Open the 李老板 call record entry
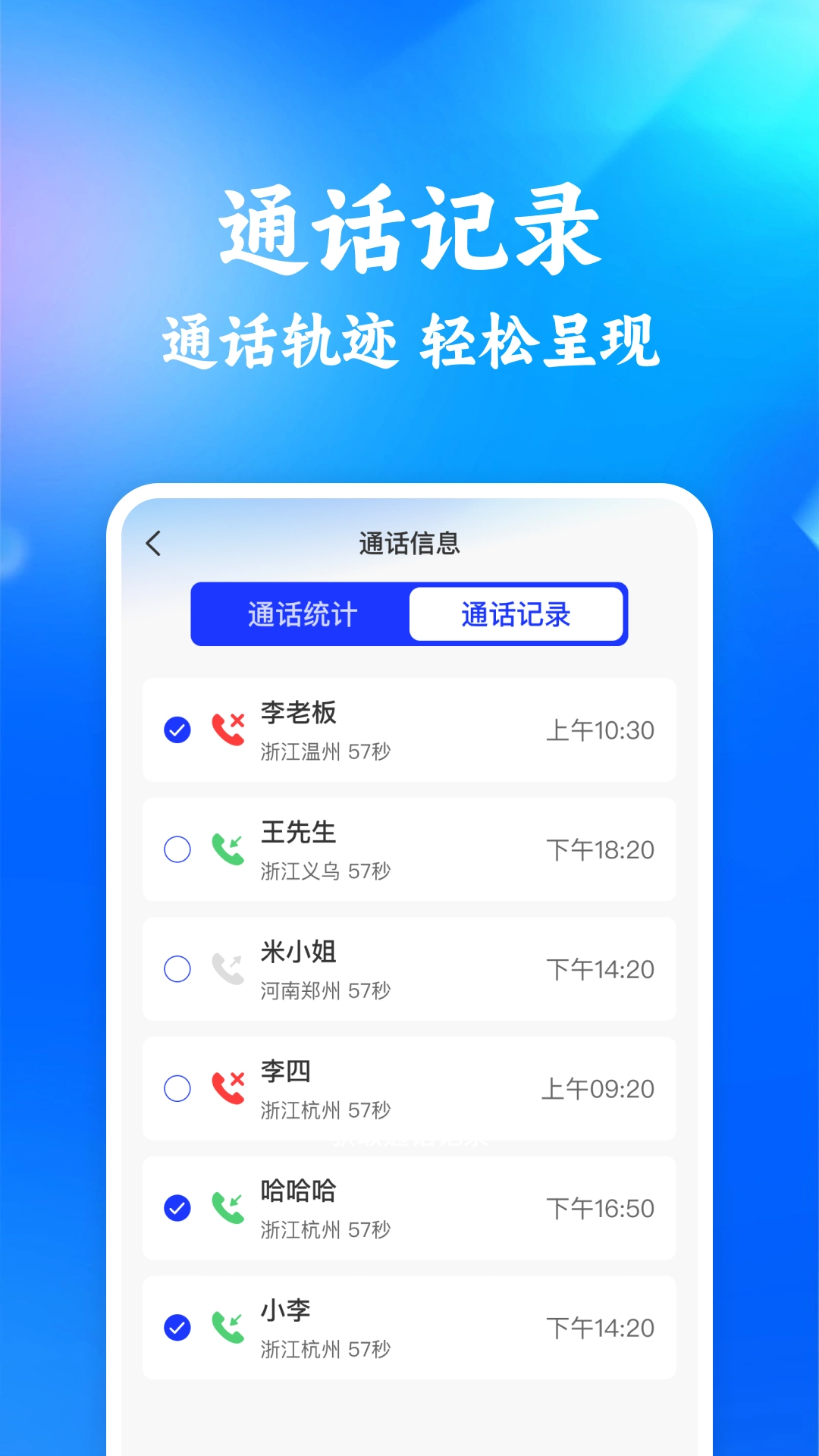819x1456 pixels. 409,728
